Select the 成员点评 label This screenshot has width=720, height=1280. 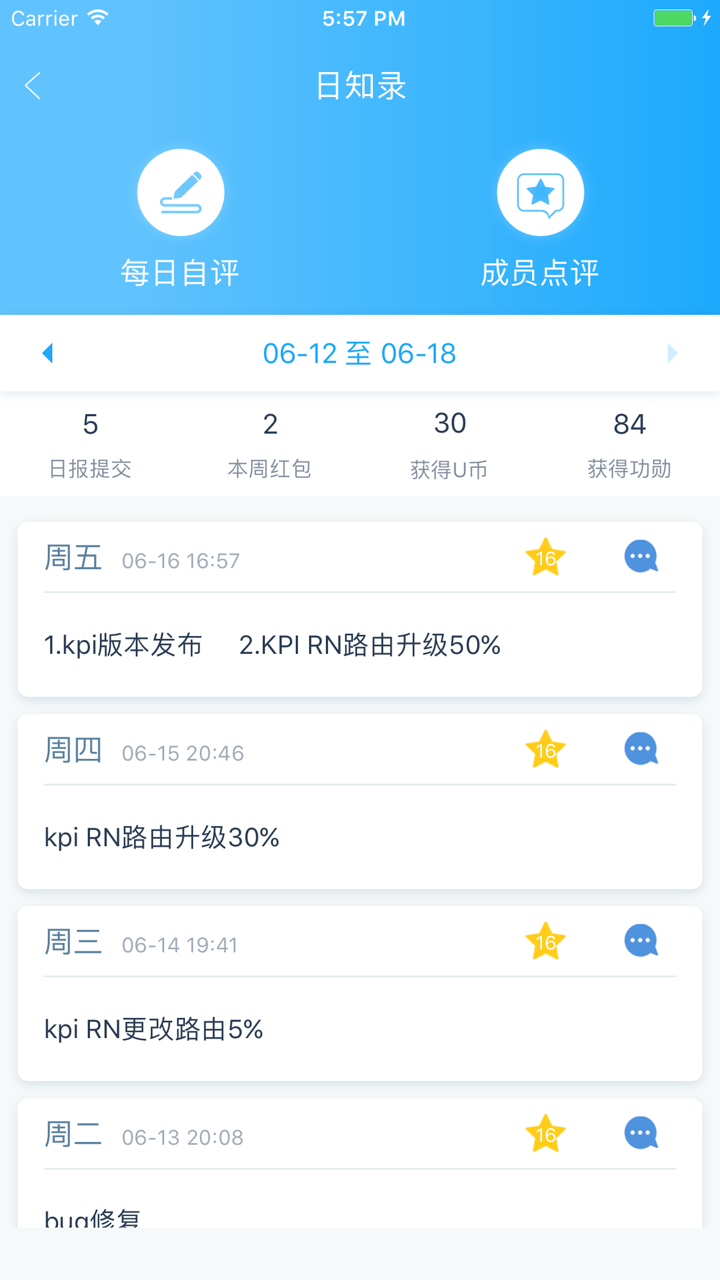540,271
